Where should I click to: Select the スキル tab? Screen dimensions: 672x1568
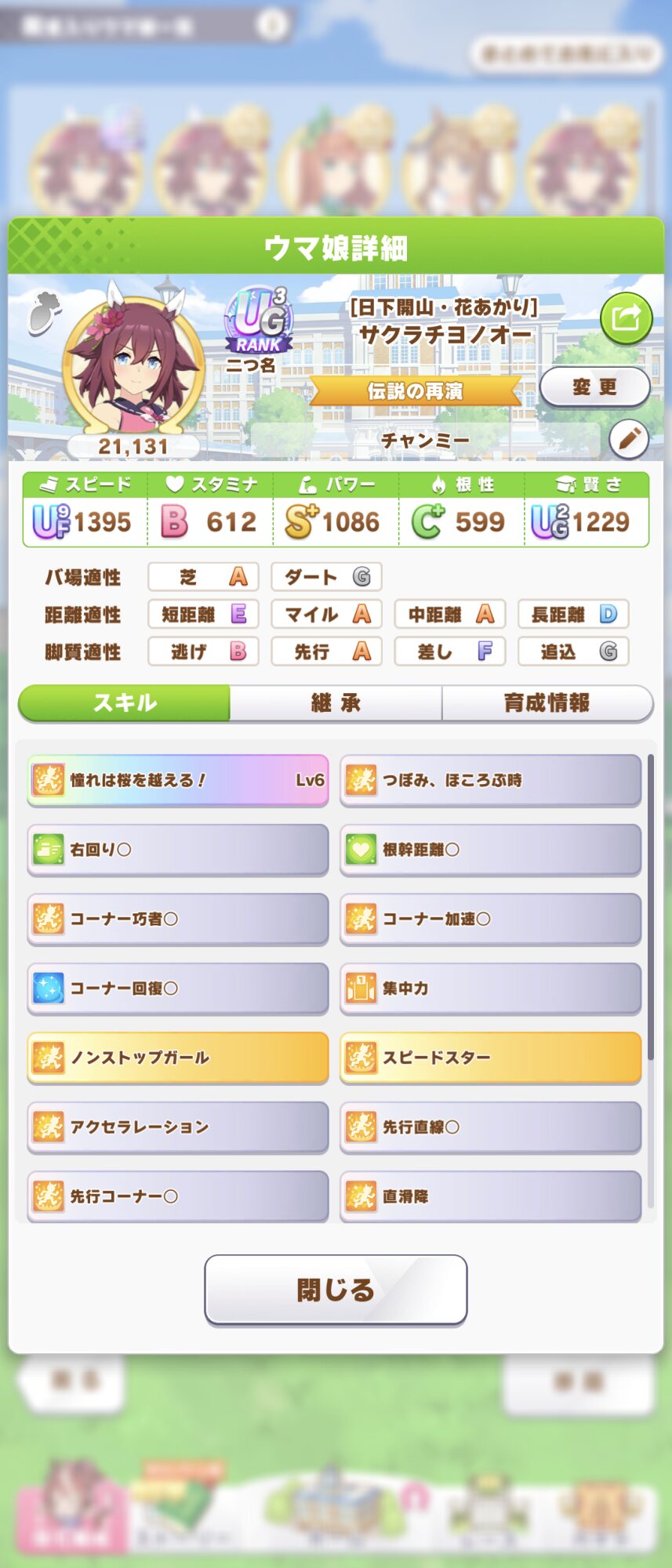(x=125, y=702)
